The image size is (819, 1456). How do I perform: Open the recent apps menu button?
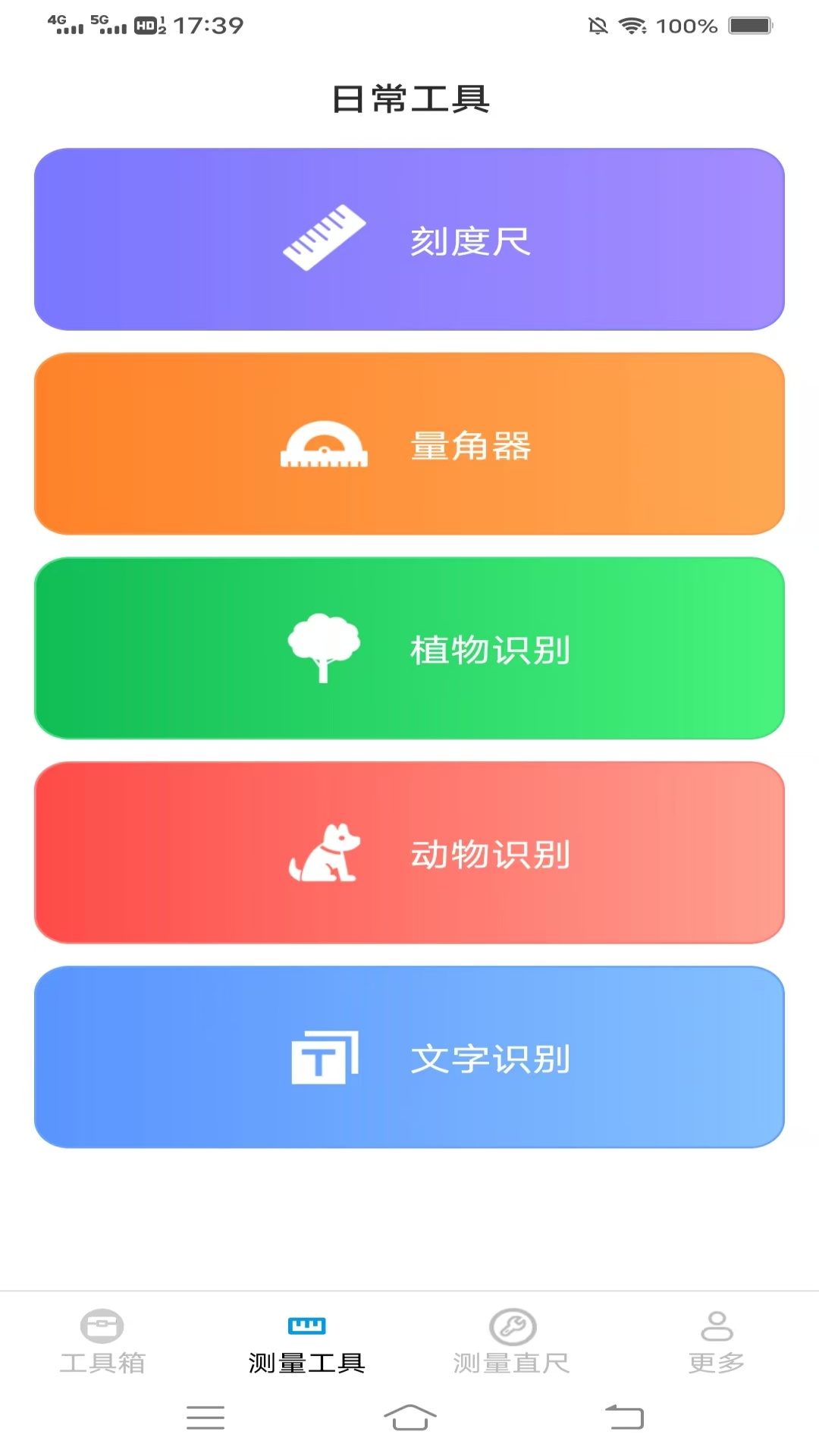205,1418
